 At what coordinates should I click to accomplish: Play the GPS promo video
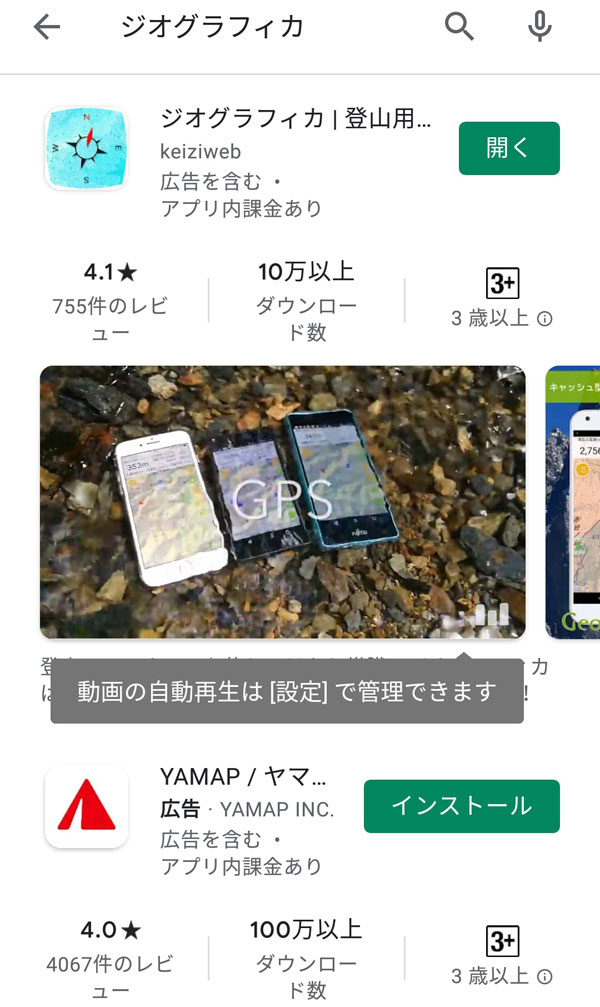pyautogui.click(x=283, y=502)
